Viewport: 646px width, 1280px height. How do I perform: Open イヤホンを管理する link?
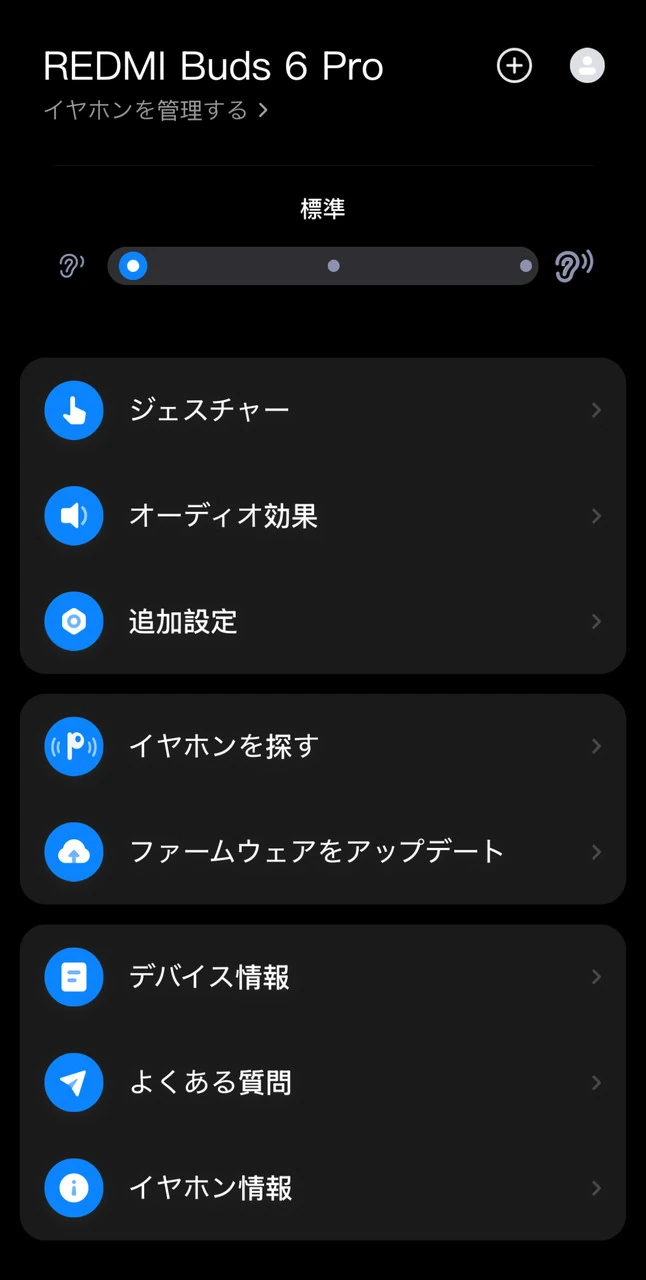tap(156, 110)
